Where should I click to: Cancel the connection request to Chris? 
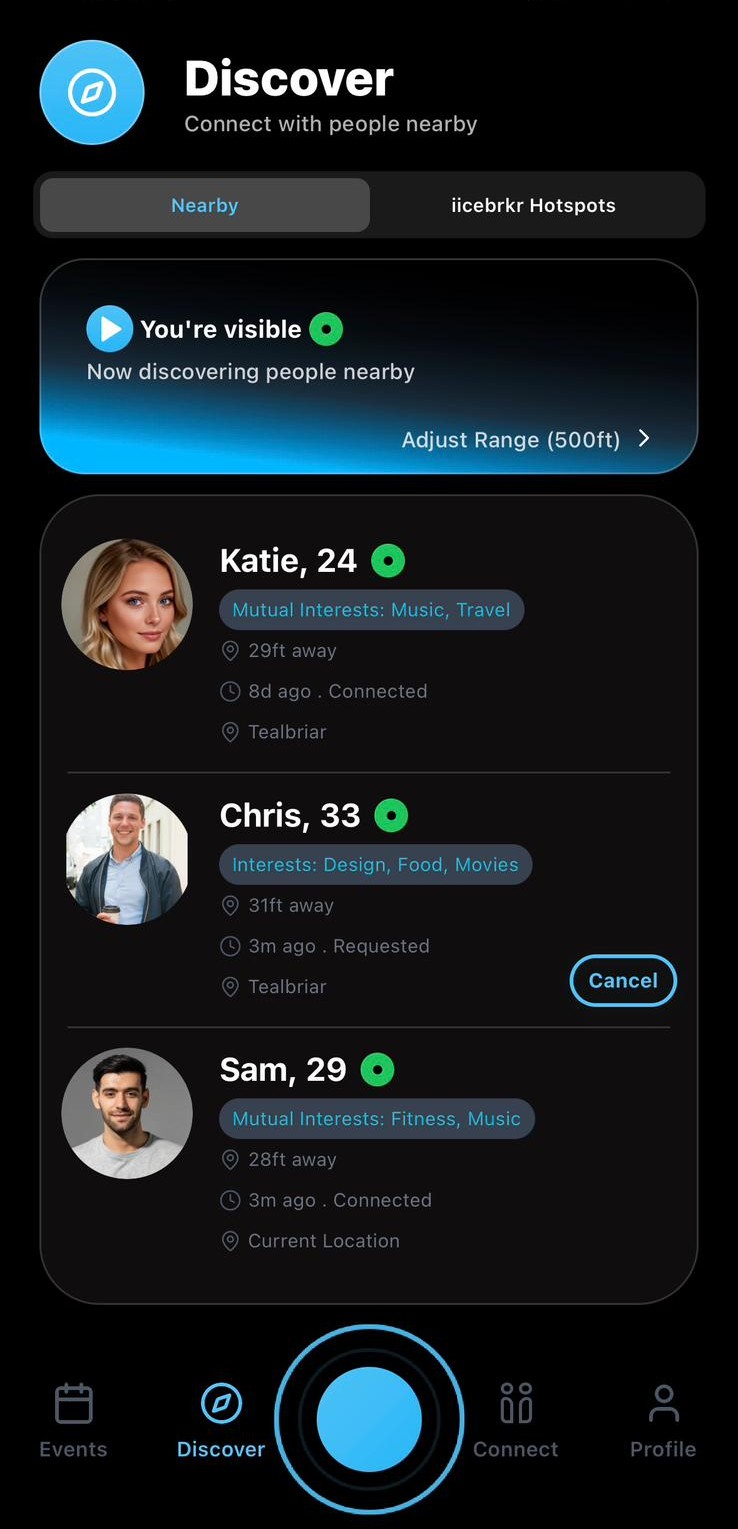click(x=623, y=980)
